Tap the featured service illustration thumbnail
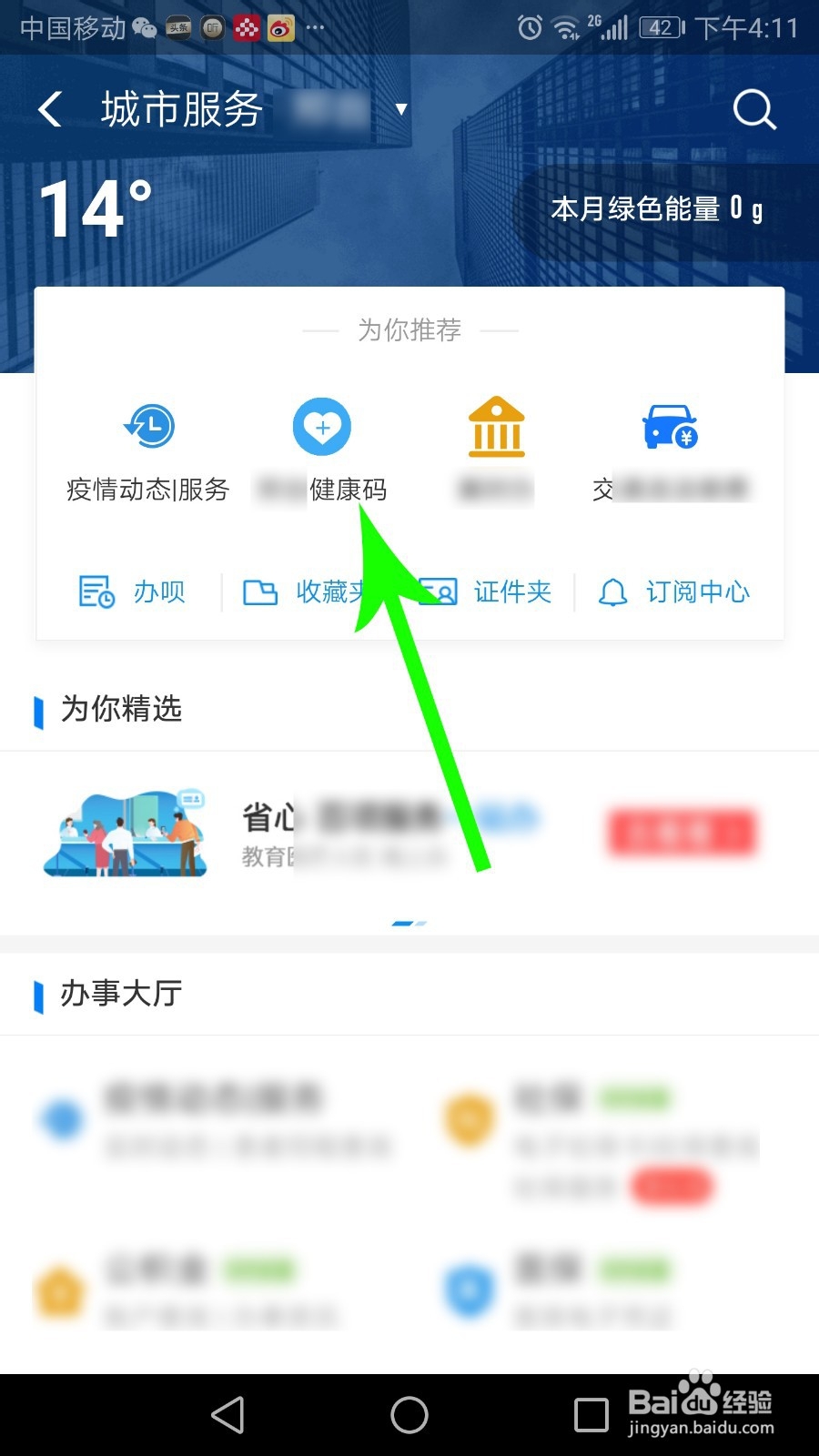The width and height of the screenshot is (819, 1456). [x=125, y=831]
